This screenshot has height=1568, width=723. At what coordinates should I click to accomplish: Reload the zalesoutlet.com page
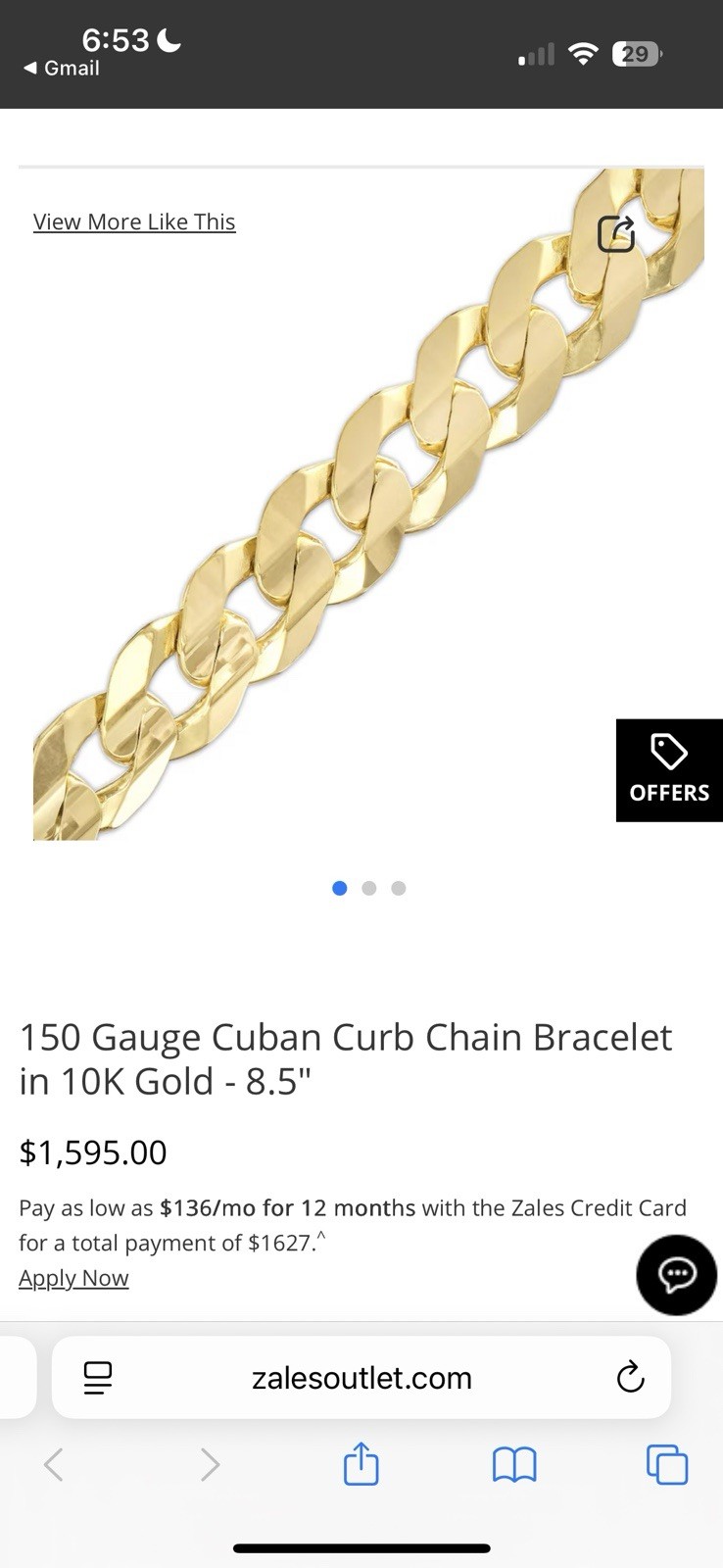(x=631, y=1377)
